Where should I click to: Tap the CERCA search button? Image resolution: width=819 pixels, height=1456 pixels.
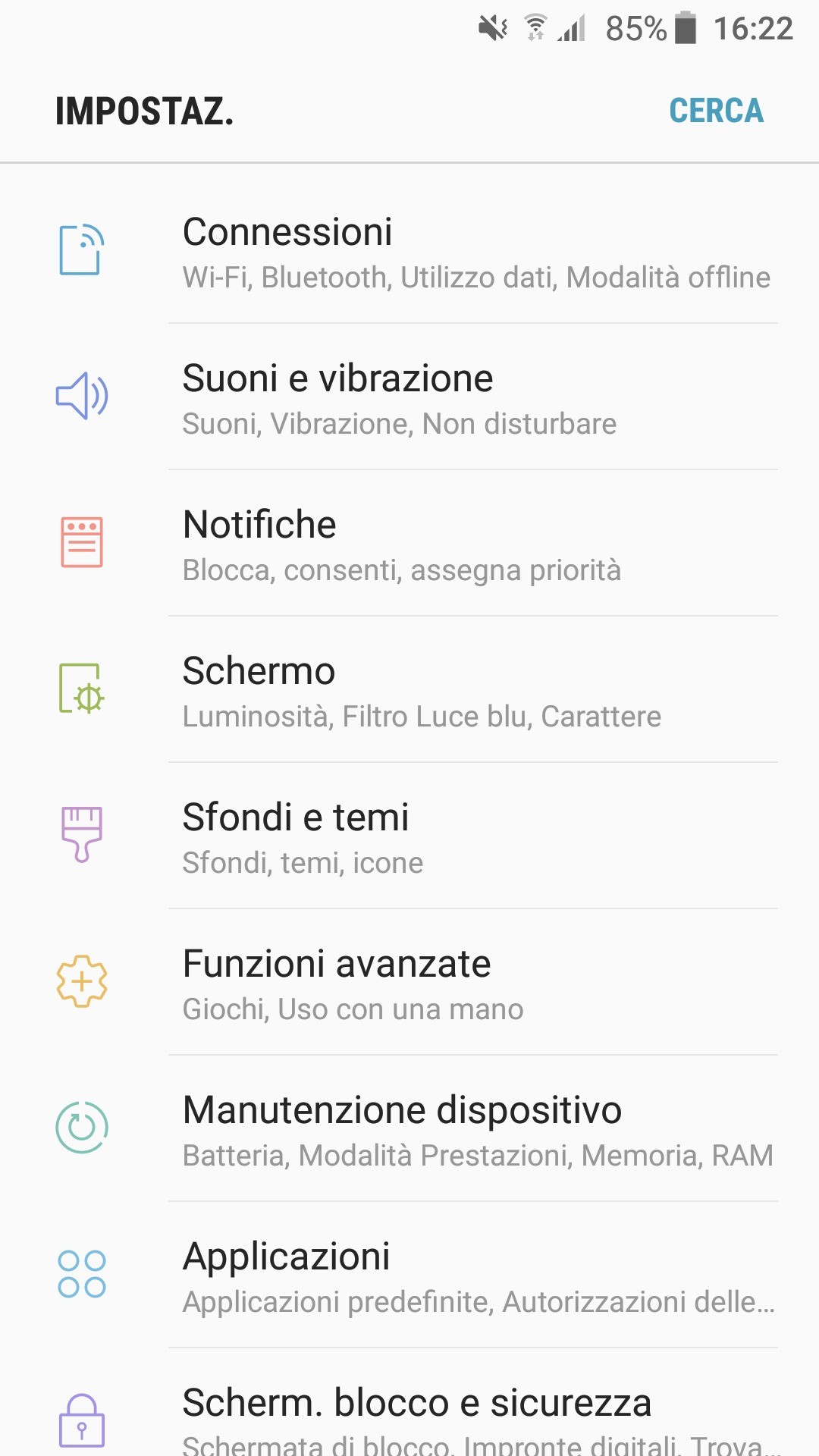click(x=716, y=111)
